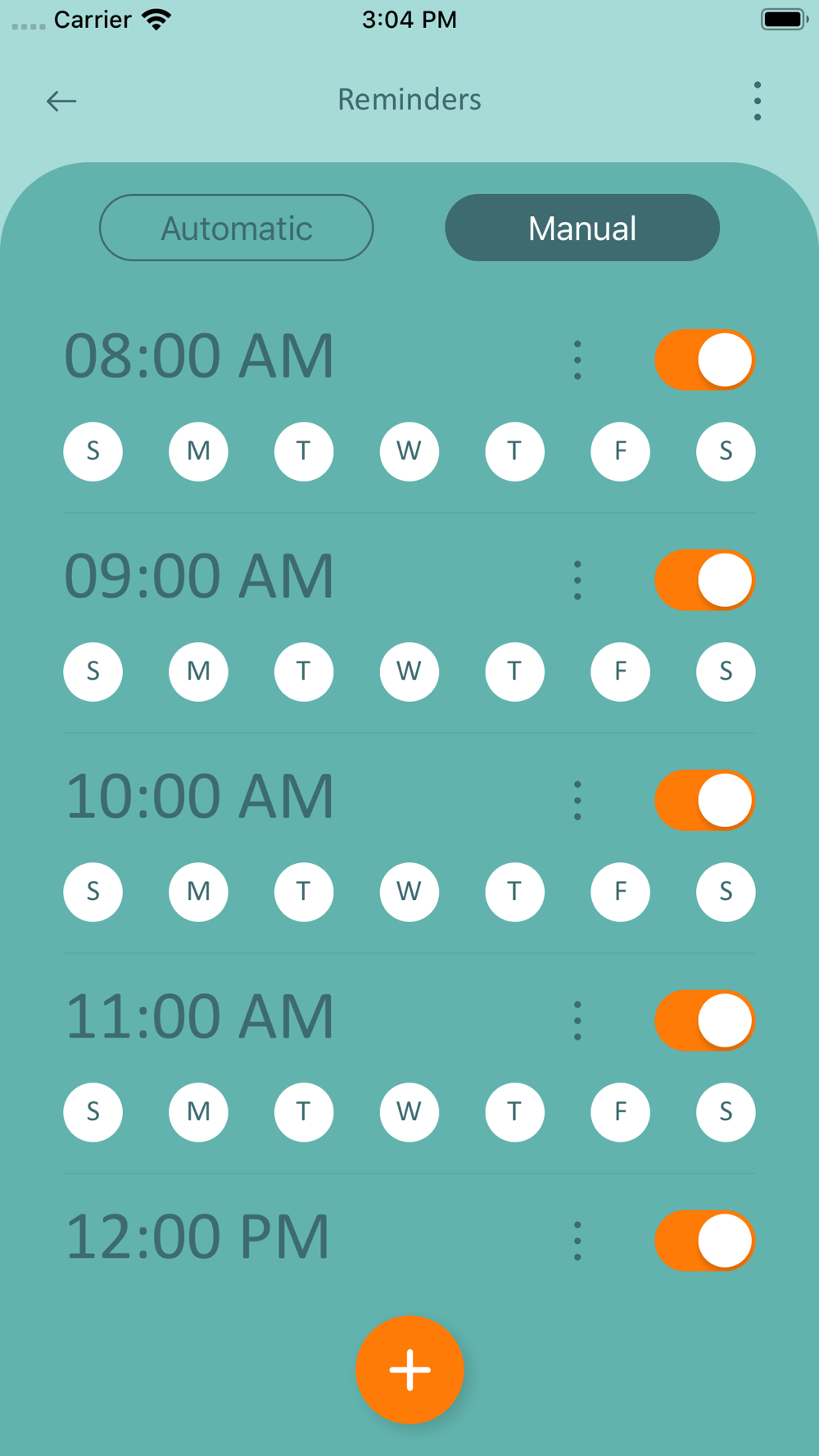This screenshot has height=1456, width=819.
Task: Toggle Monday on the 08:00 AM reminder
Action: (x=198, y=451)
